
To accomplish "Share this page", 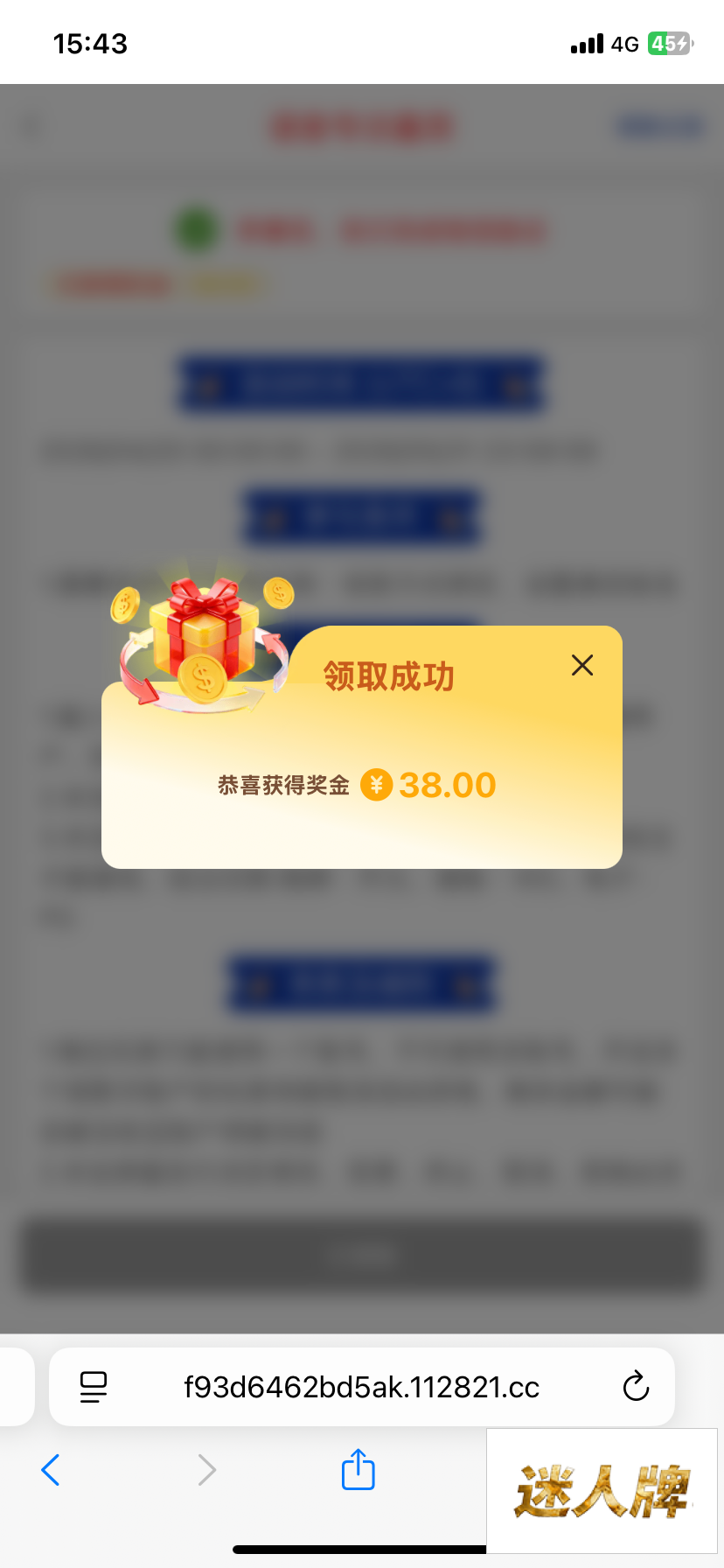I will [x=358, y=1469].
